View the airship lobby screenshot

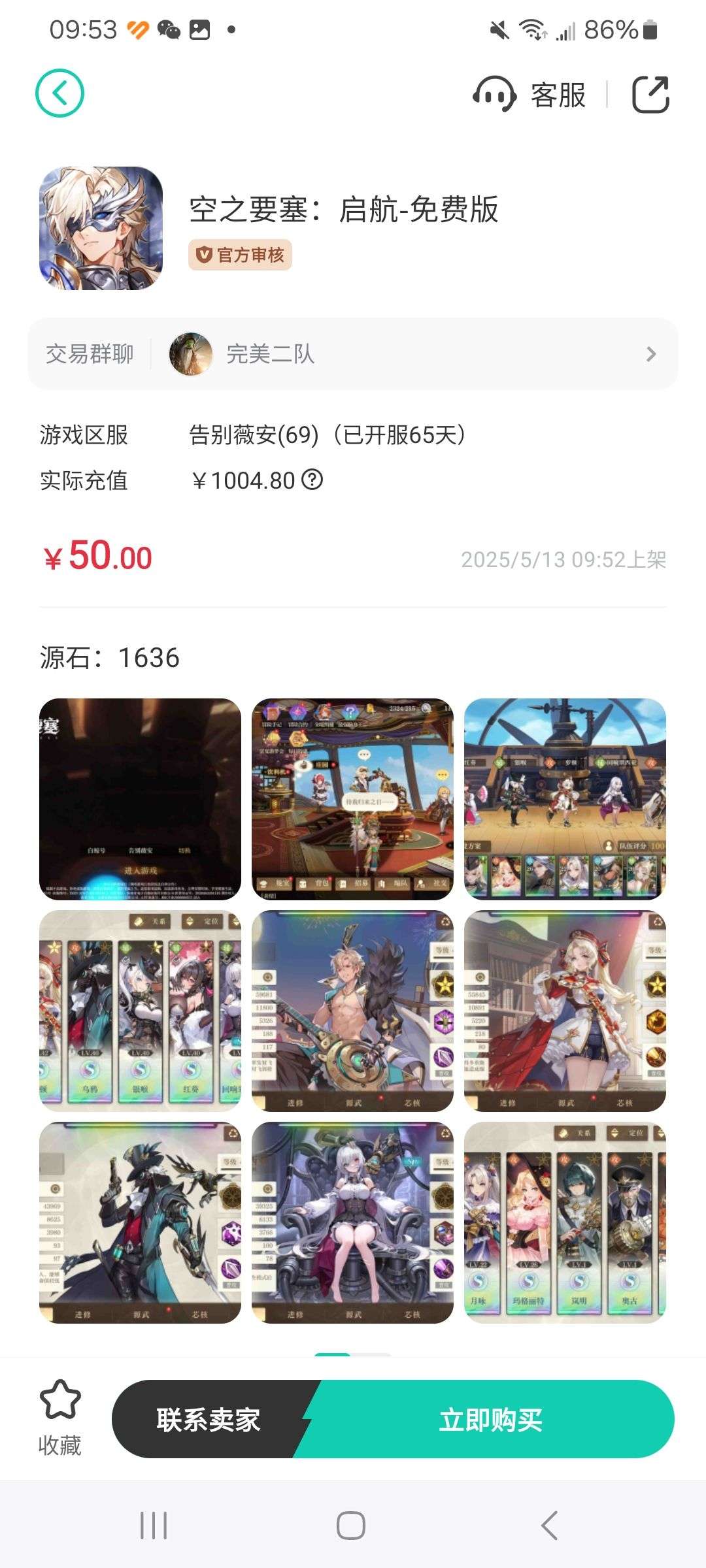pyautogui.click(x=352, y=799)
